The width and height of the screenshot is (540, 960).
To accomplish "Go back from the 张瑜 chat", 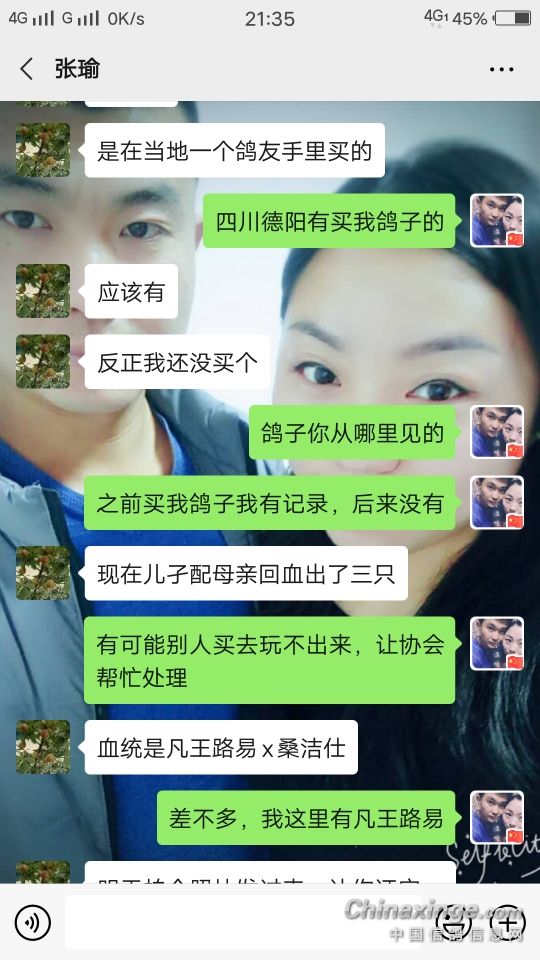I will click(x=27, y=69).
